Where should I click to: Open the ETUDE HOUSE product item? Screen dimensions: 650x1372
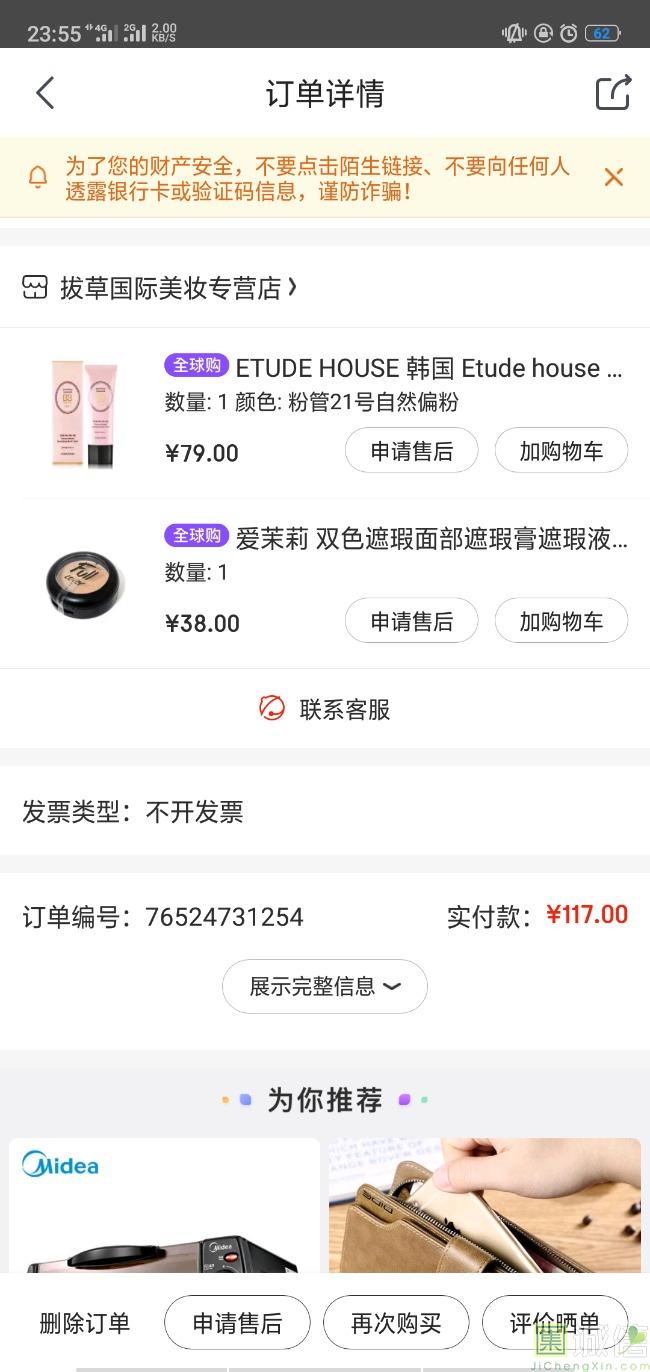pyautogui.click(x=428, y=369)
